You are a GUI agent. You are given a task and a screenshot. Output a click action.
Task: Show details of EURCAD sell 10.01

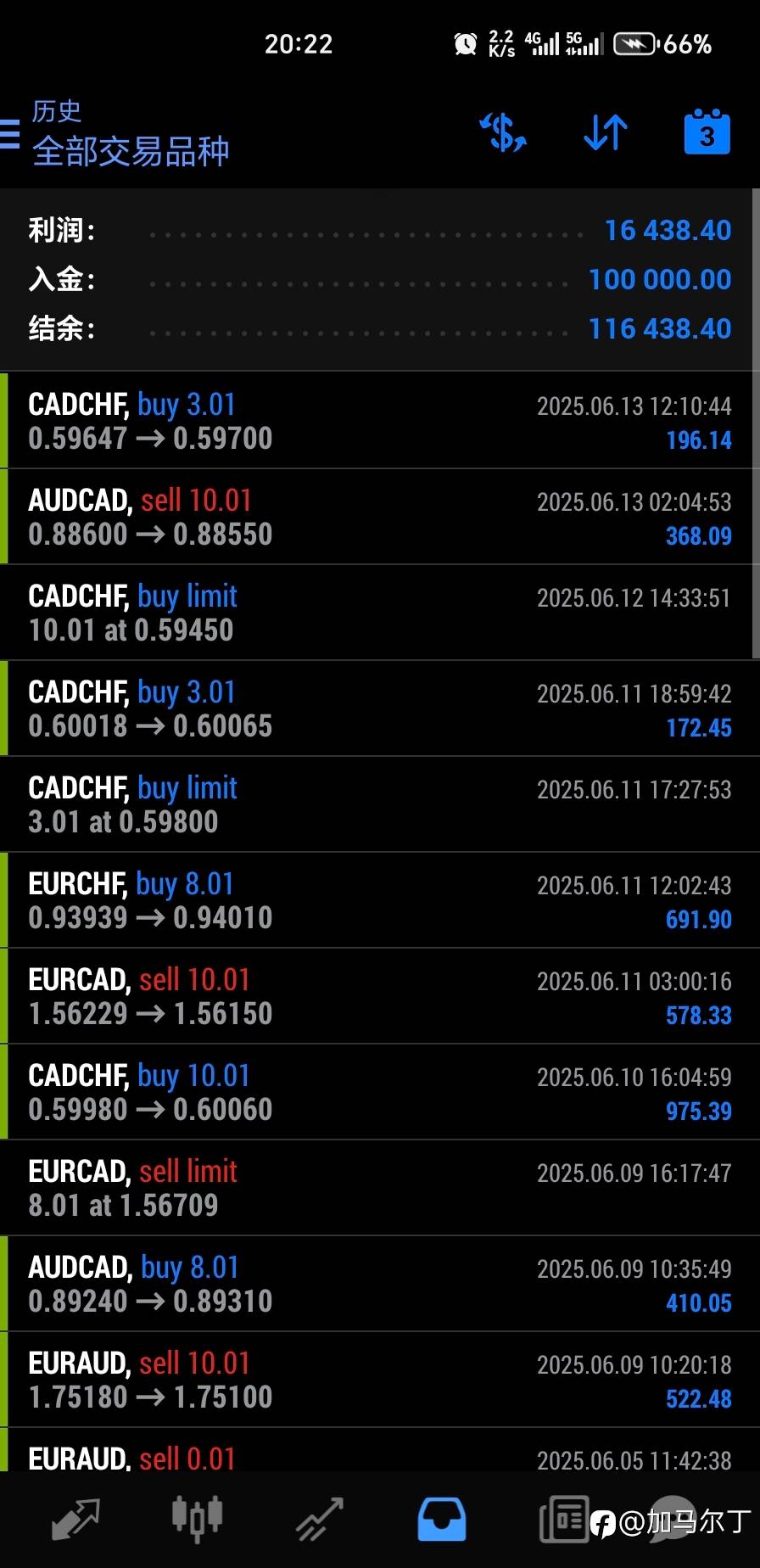point(378,996)
